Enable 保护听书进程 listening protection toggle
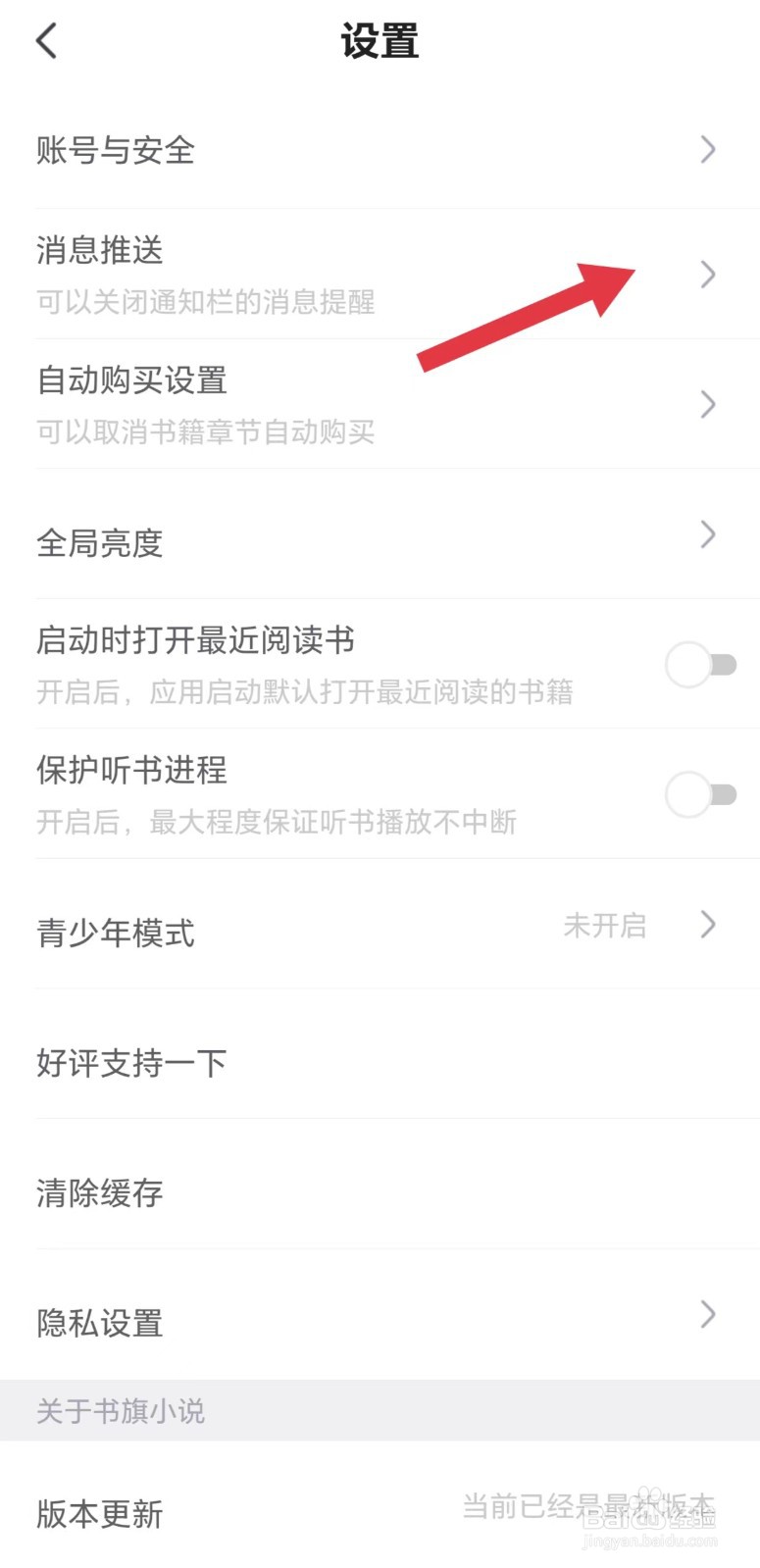Viewport: 760px width, 1568px height. click(701, 795)
